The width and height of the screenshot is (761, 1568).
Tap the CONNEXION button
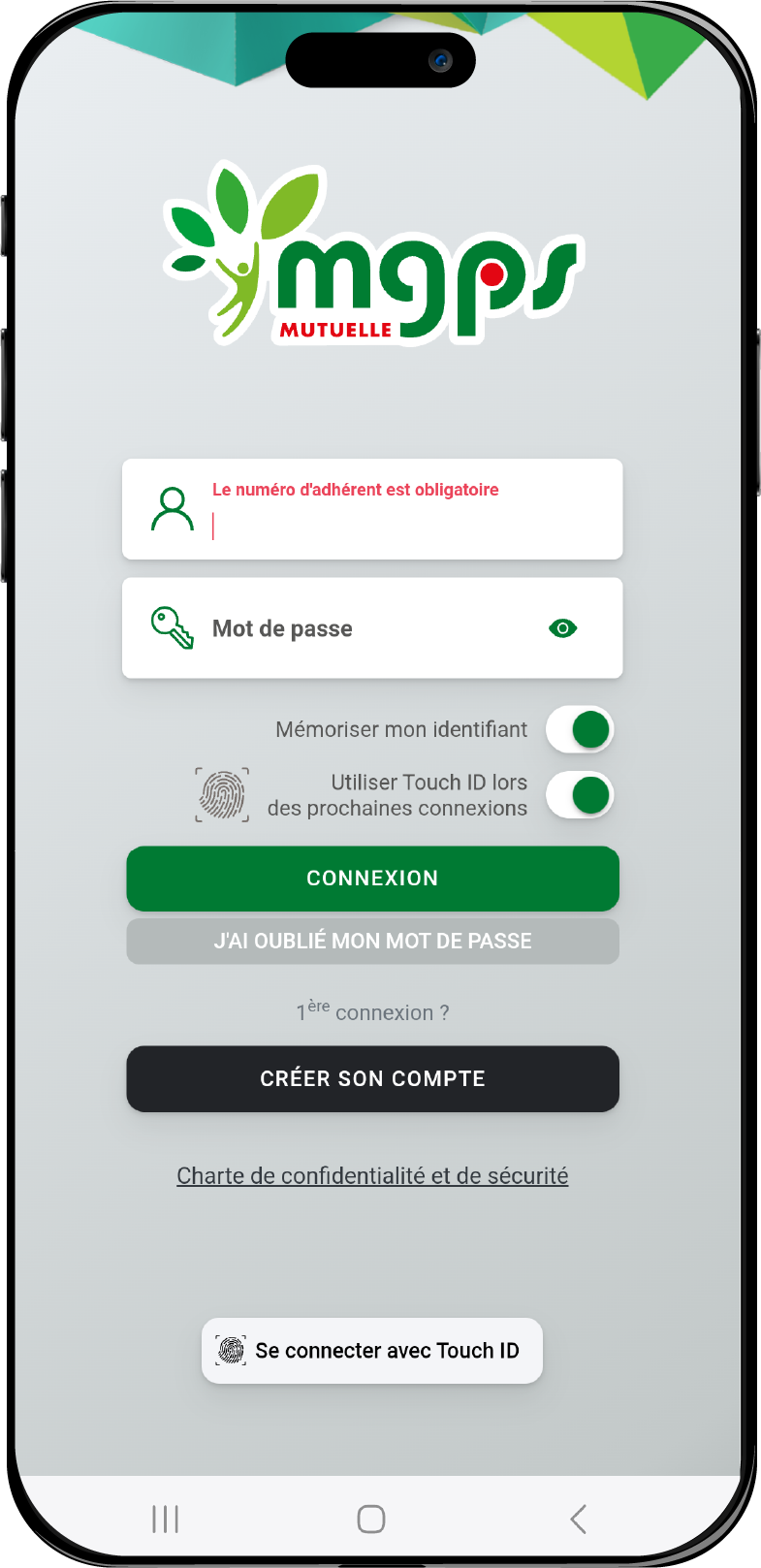(x=372, y=879)
